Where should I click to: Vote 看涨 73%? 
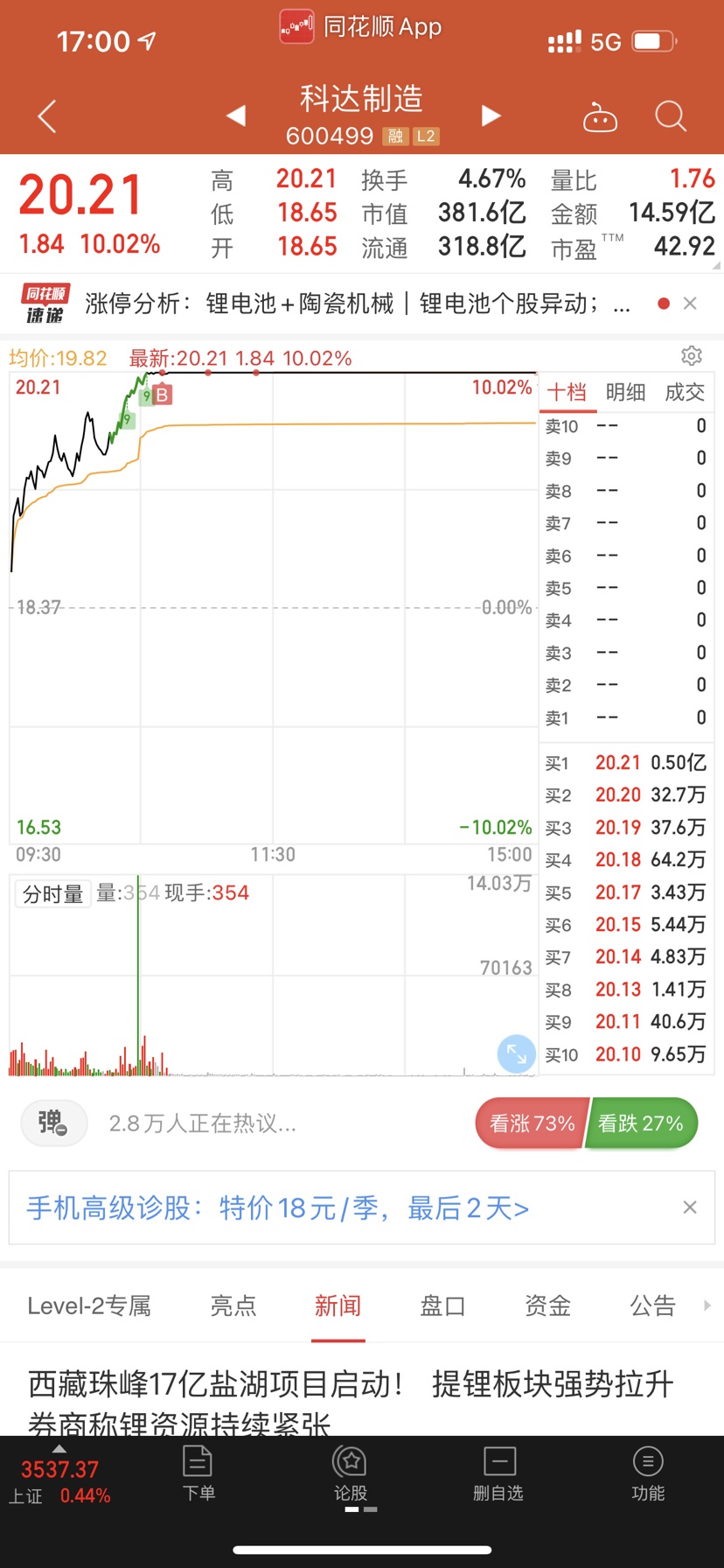[531, 1123]
